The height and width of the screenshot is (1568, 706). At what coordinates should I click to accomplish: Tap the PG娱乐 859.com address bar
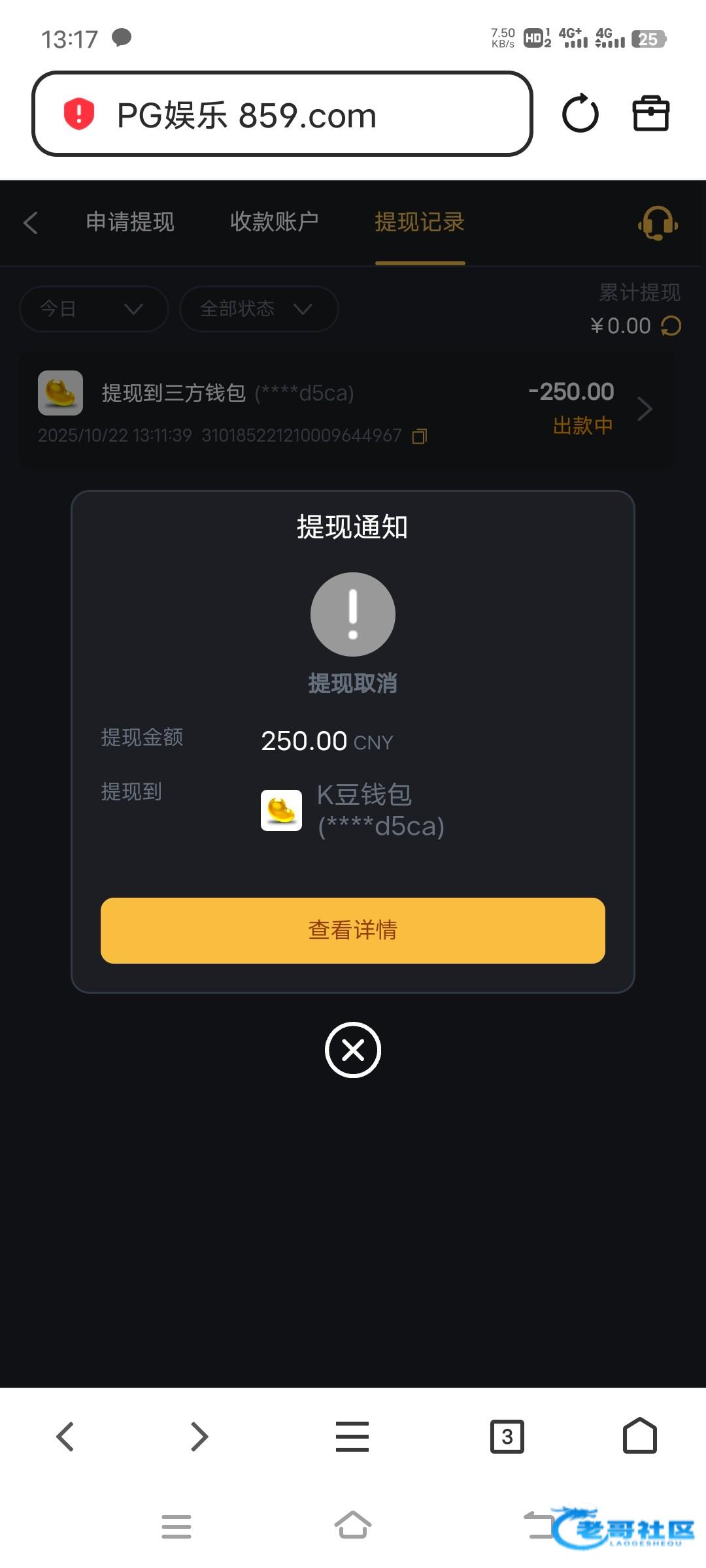[x=281, y=114]
